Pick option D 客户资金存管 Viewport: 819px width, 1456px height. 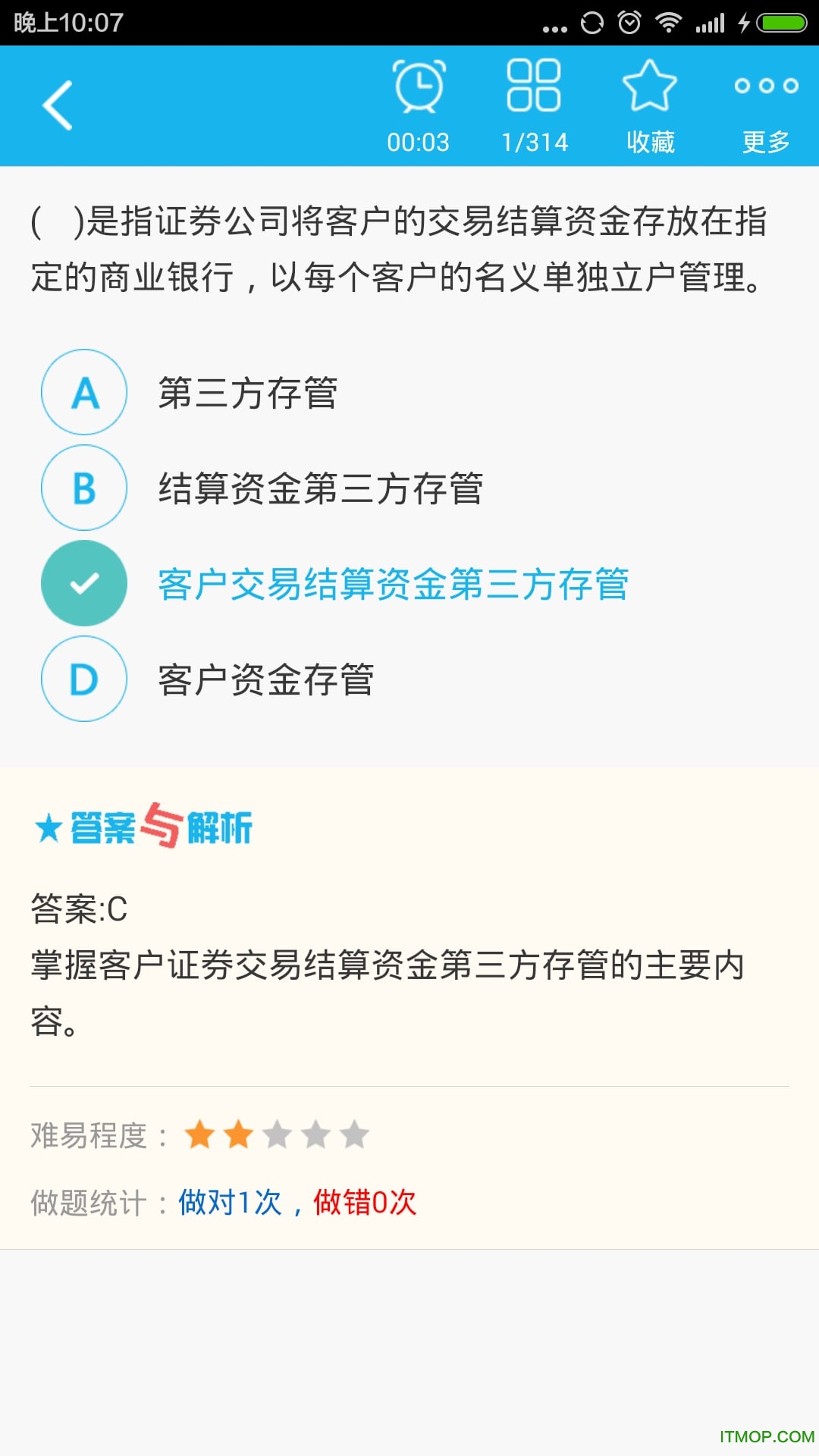[x=265, y=679]
